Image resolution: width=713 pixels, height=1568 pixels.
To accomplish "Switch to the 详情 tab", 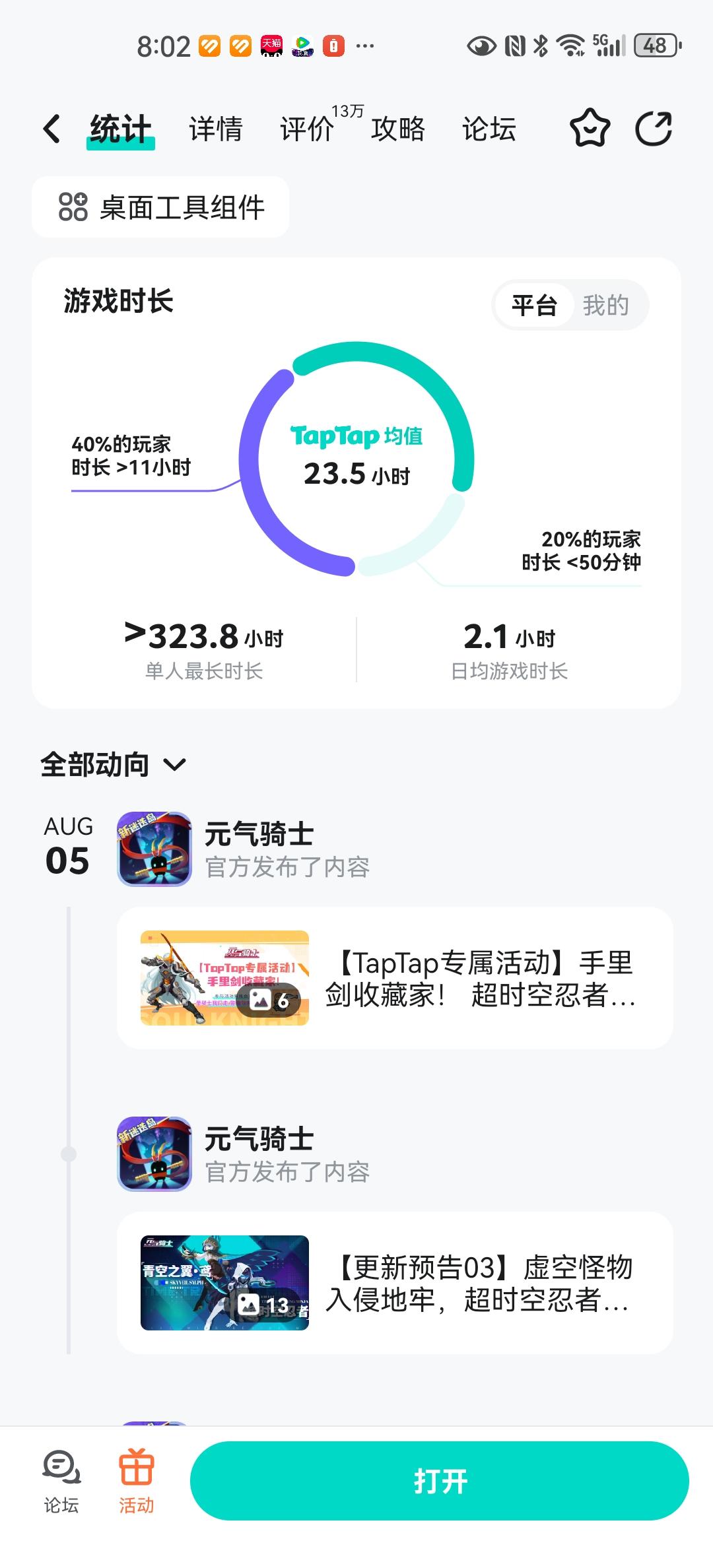I will 216,129.
